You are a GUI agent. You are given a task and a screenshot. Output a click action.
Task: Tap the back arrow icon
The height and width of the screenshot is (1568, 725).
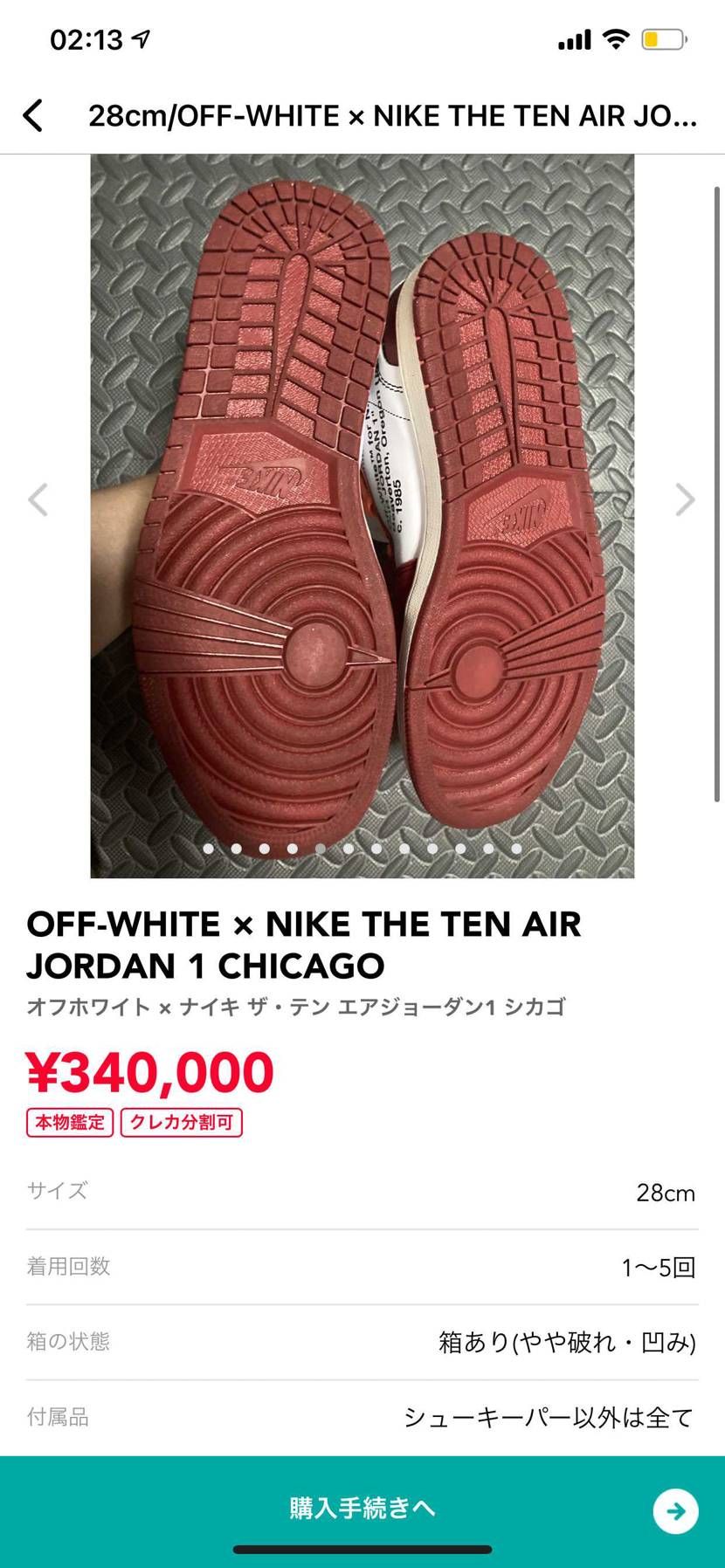34,114
